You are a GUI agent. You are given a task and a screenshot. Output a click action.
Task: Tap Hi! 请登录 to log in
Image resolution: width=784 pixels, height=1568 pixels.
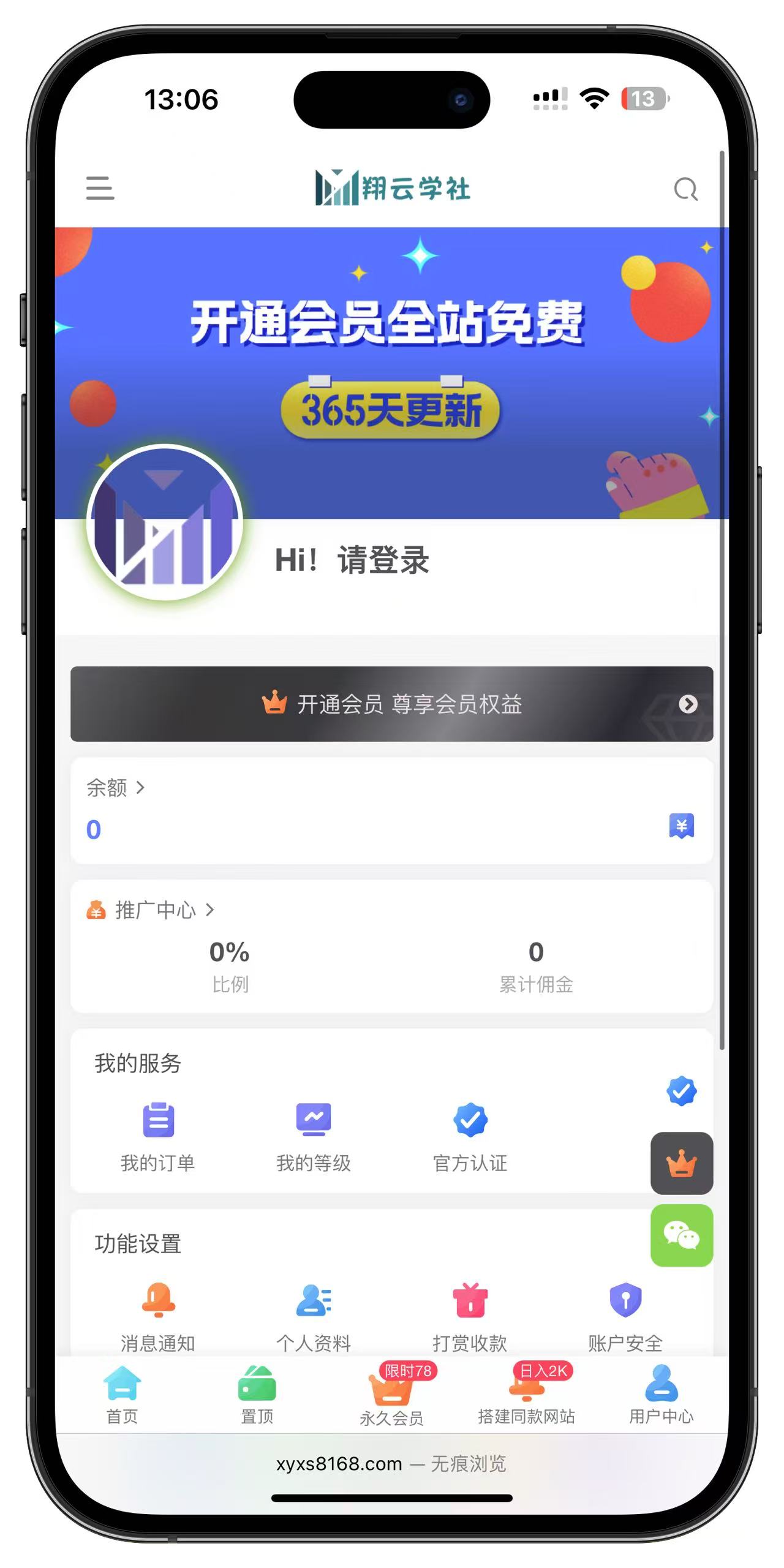click(x=352, y=560)
